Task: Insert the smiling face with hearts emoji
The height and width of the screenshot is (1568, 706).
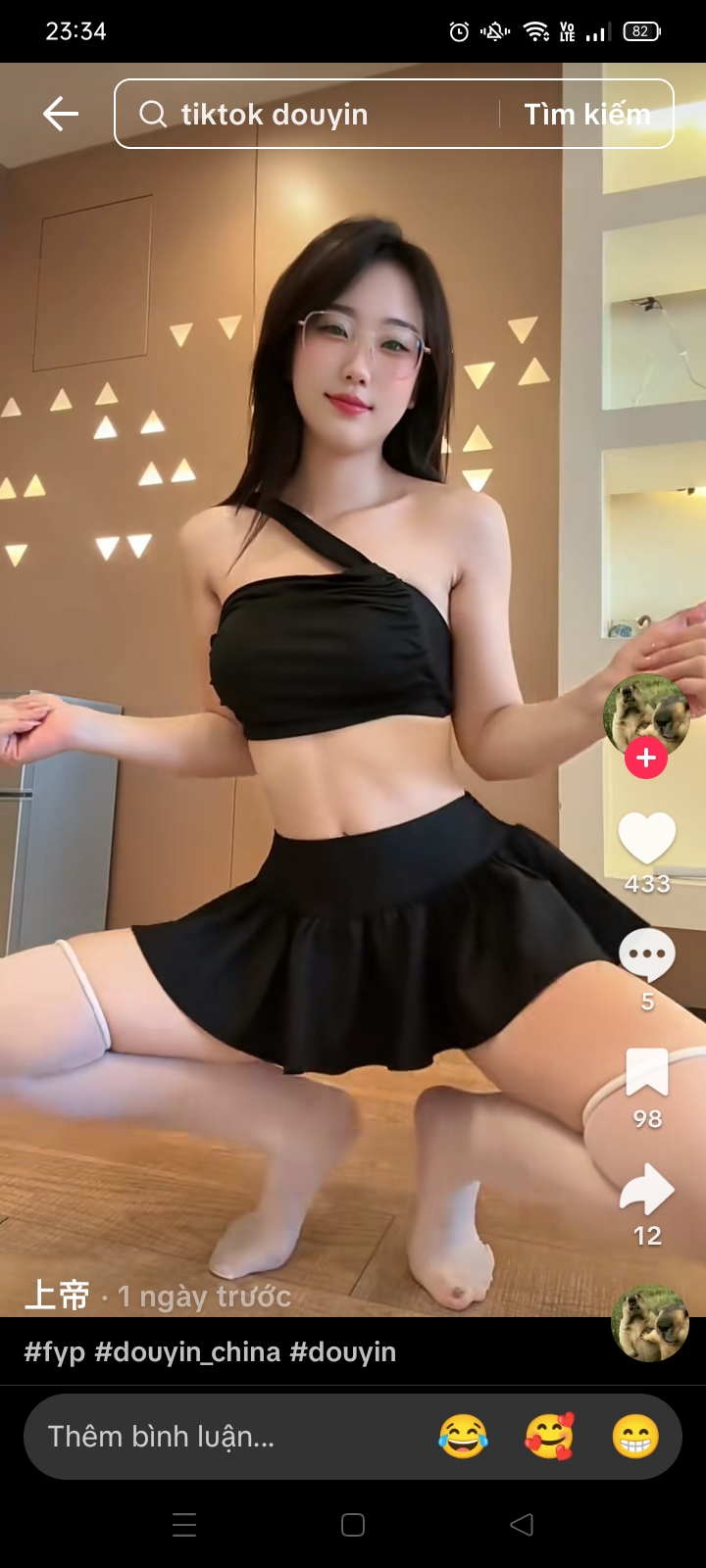Action: click(549, 1437)
